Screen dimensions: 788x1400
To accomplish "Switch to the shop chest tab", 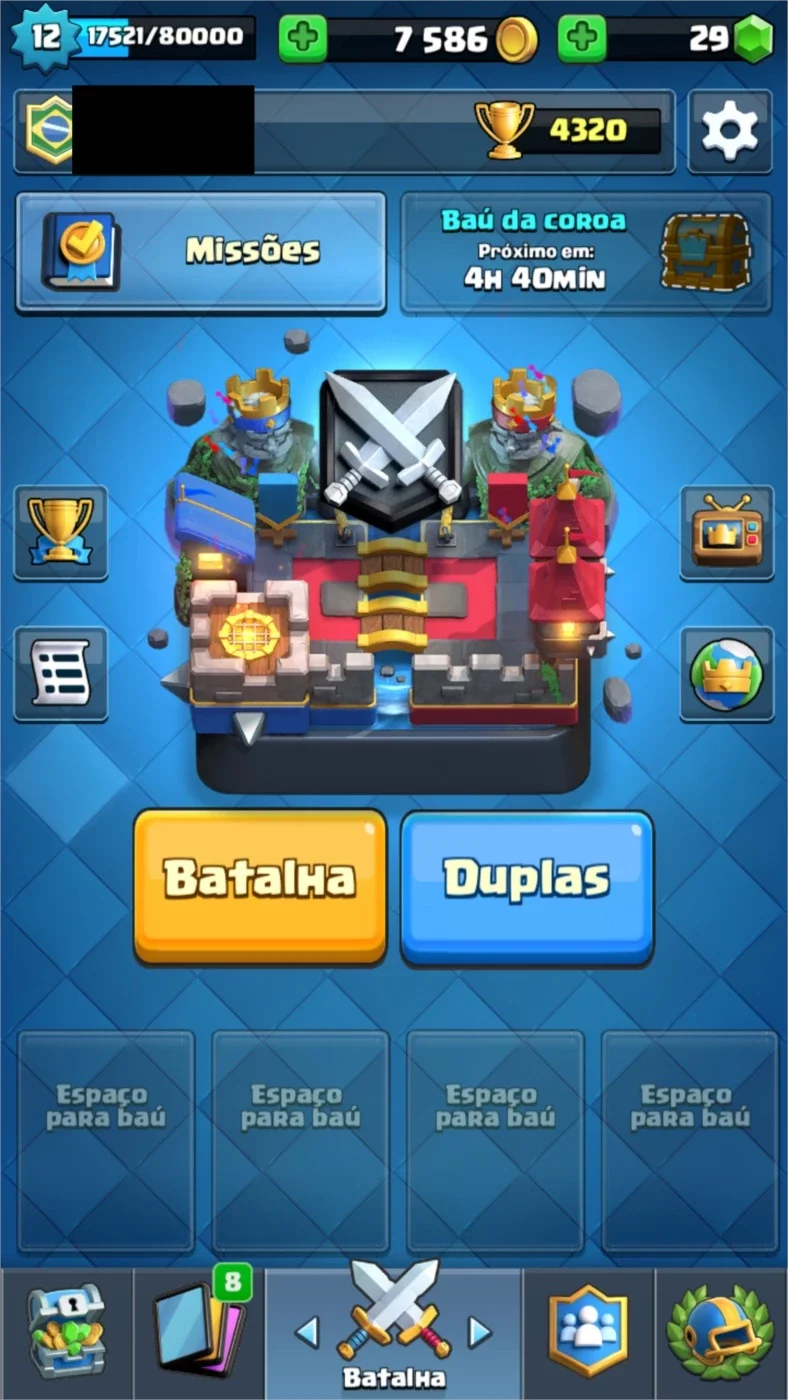I will click(x=66, y=1334).
